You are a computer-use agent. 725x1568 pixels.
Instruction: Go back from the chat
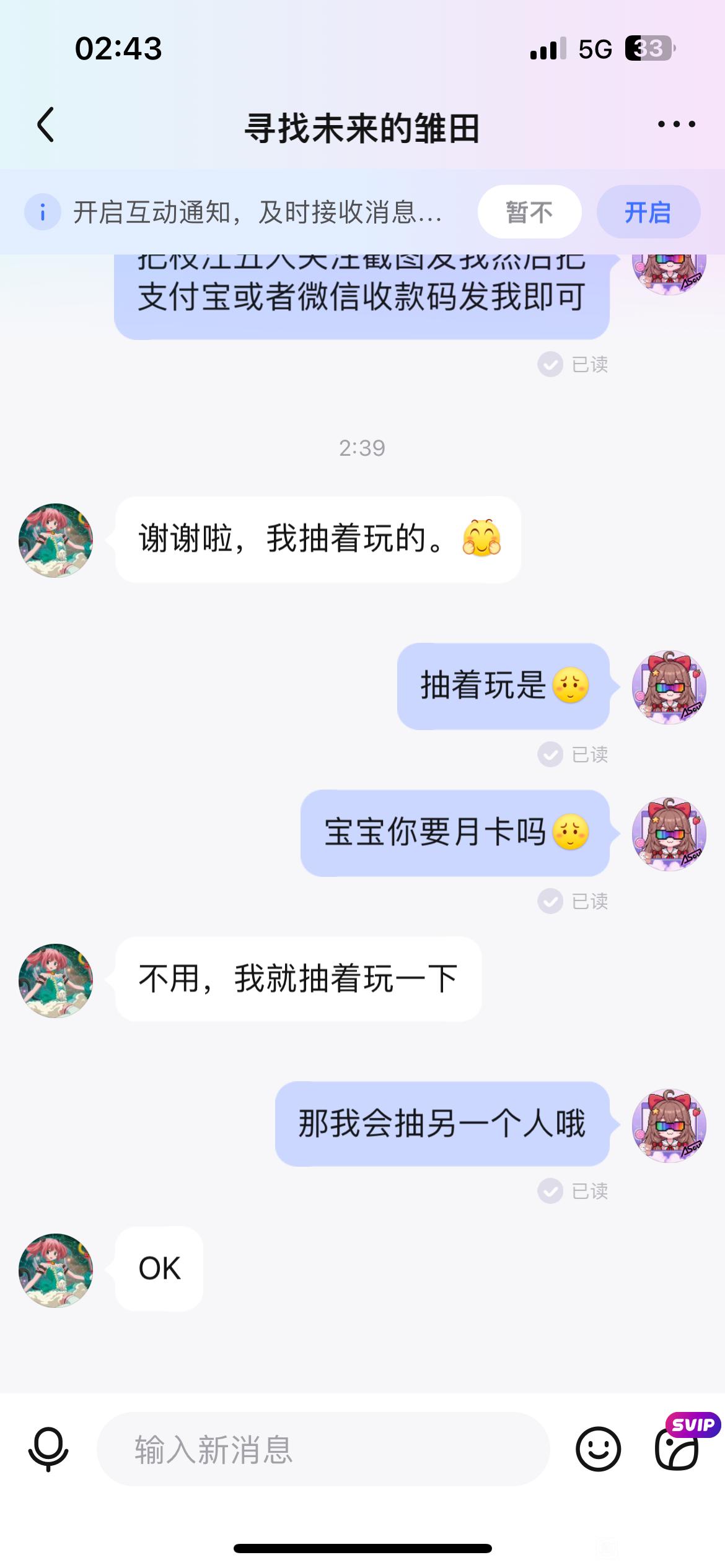tap(46, 124)
